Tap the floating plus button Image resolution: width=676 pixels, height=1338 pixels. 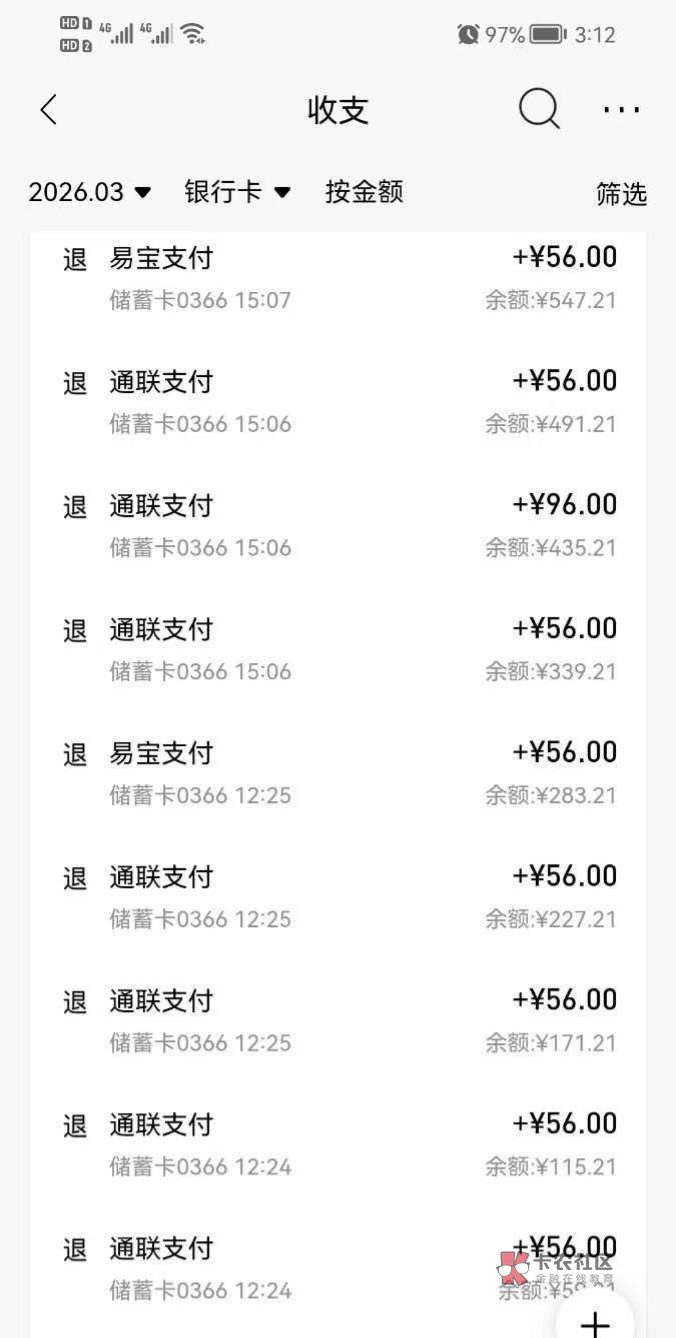[596, 1322]
